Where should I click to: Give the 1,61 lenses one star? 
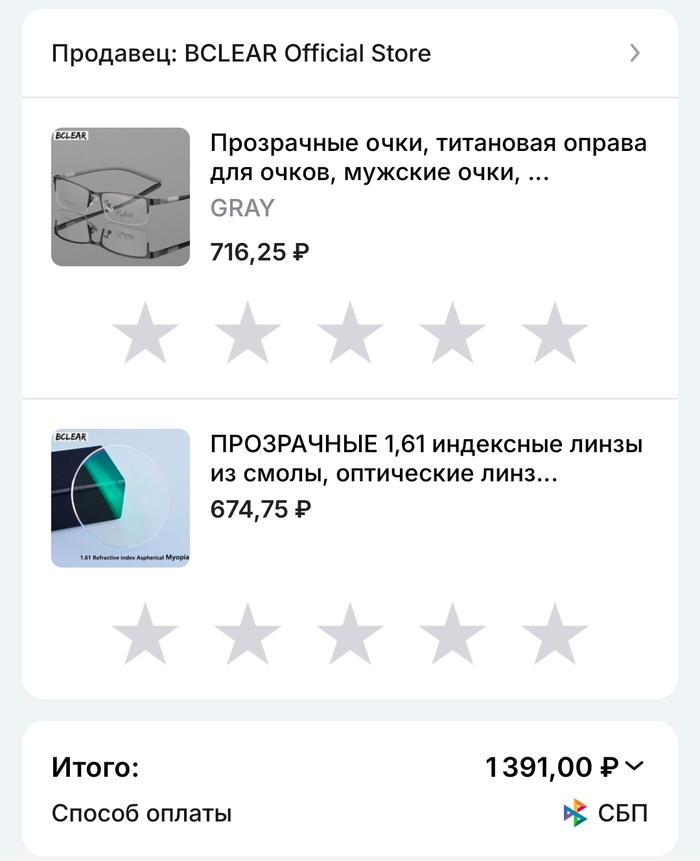coord(145,634)
